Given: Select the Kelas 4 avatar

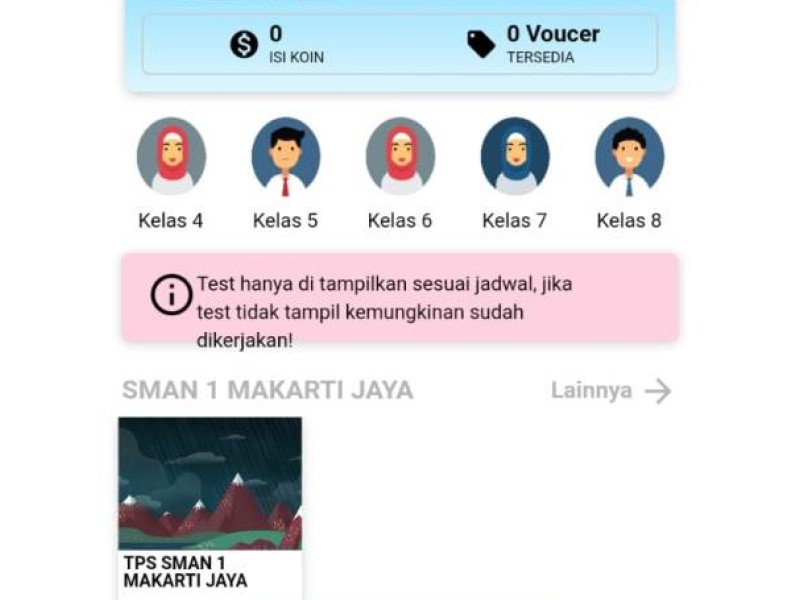Looking at the screenshot, I should [171, 157].
